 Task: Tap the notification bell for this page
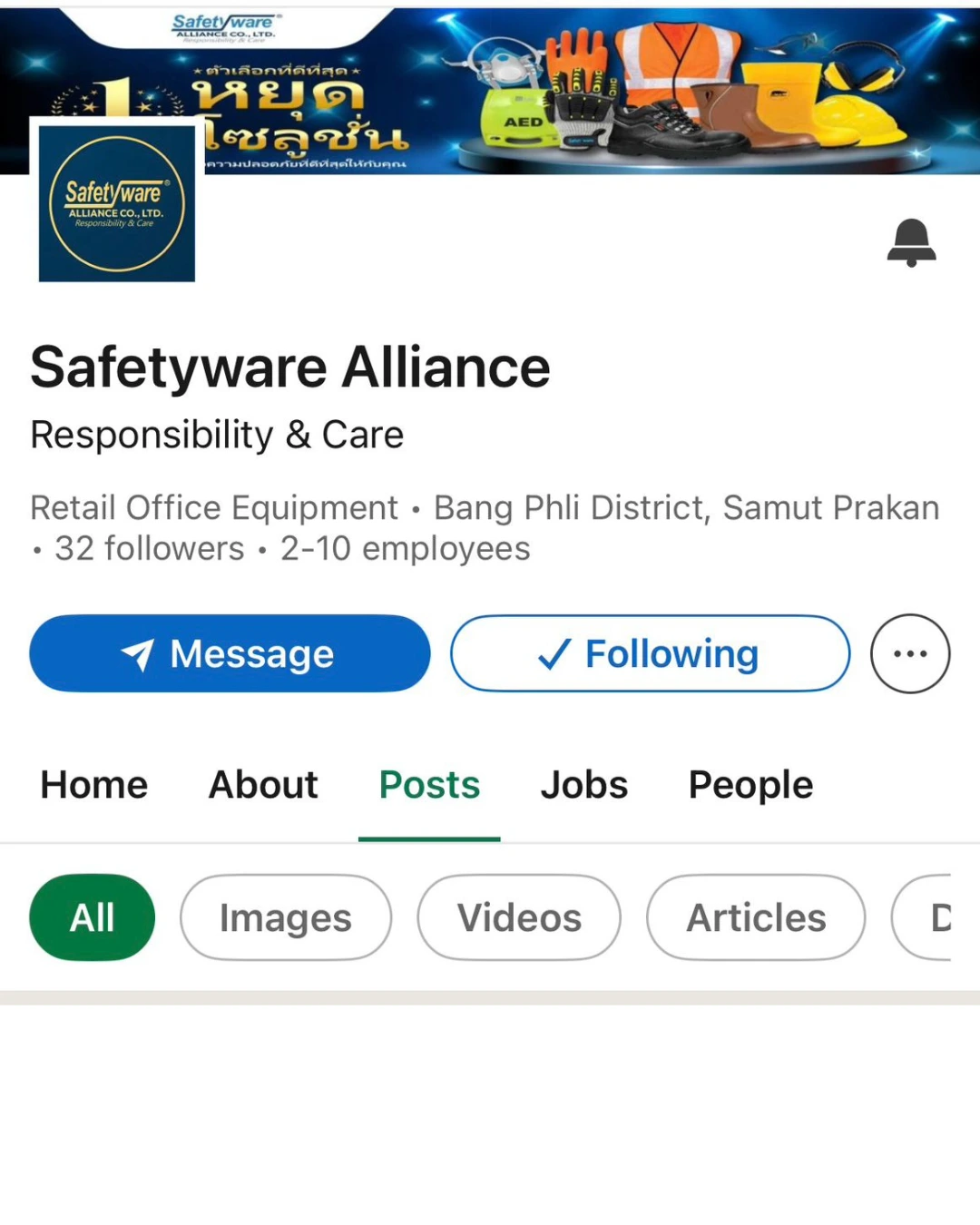click(x=911, y=242)
